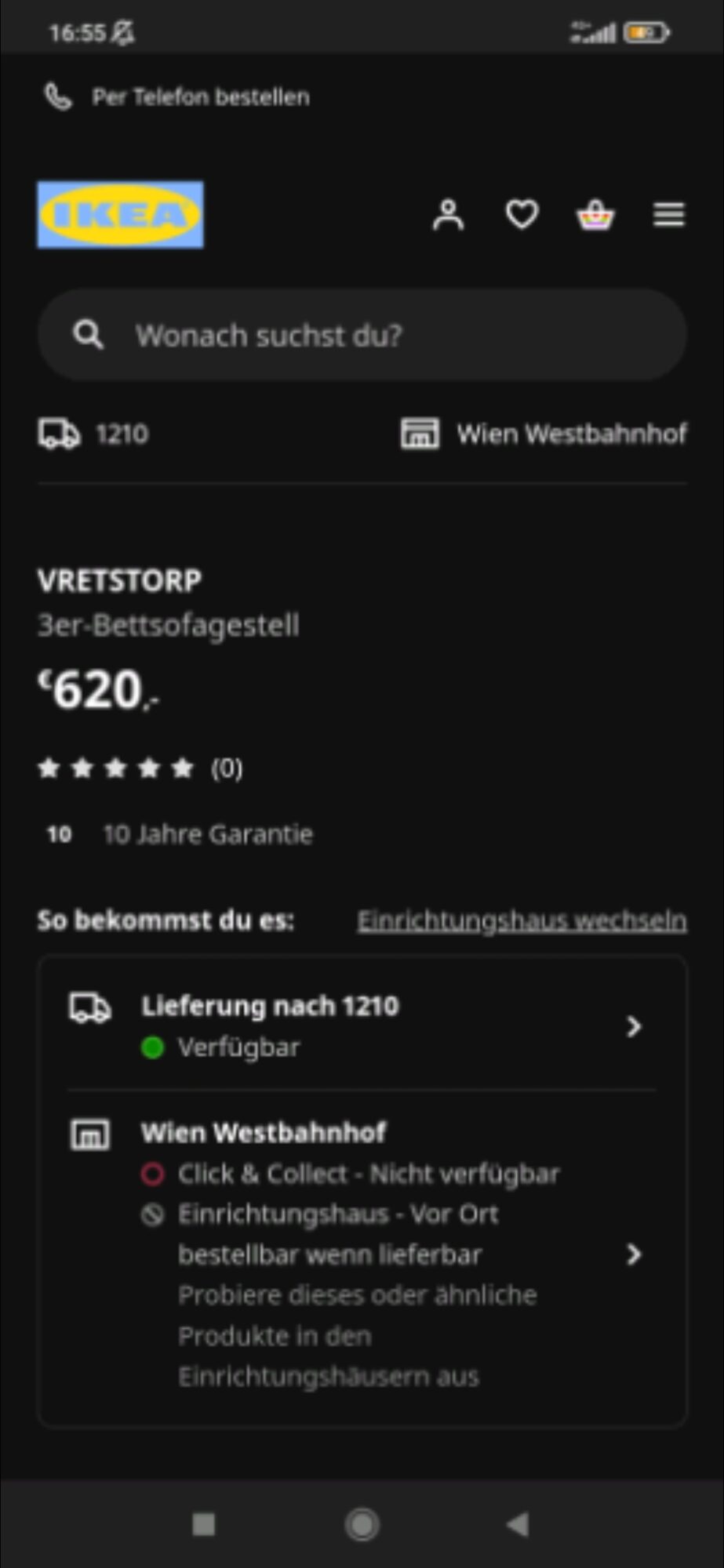The width and height of the screenshot is (724, 1568).
Task: Tap the Wonach suchst du? search field
Action: click(x=362, y=336)
